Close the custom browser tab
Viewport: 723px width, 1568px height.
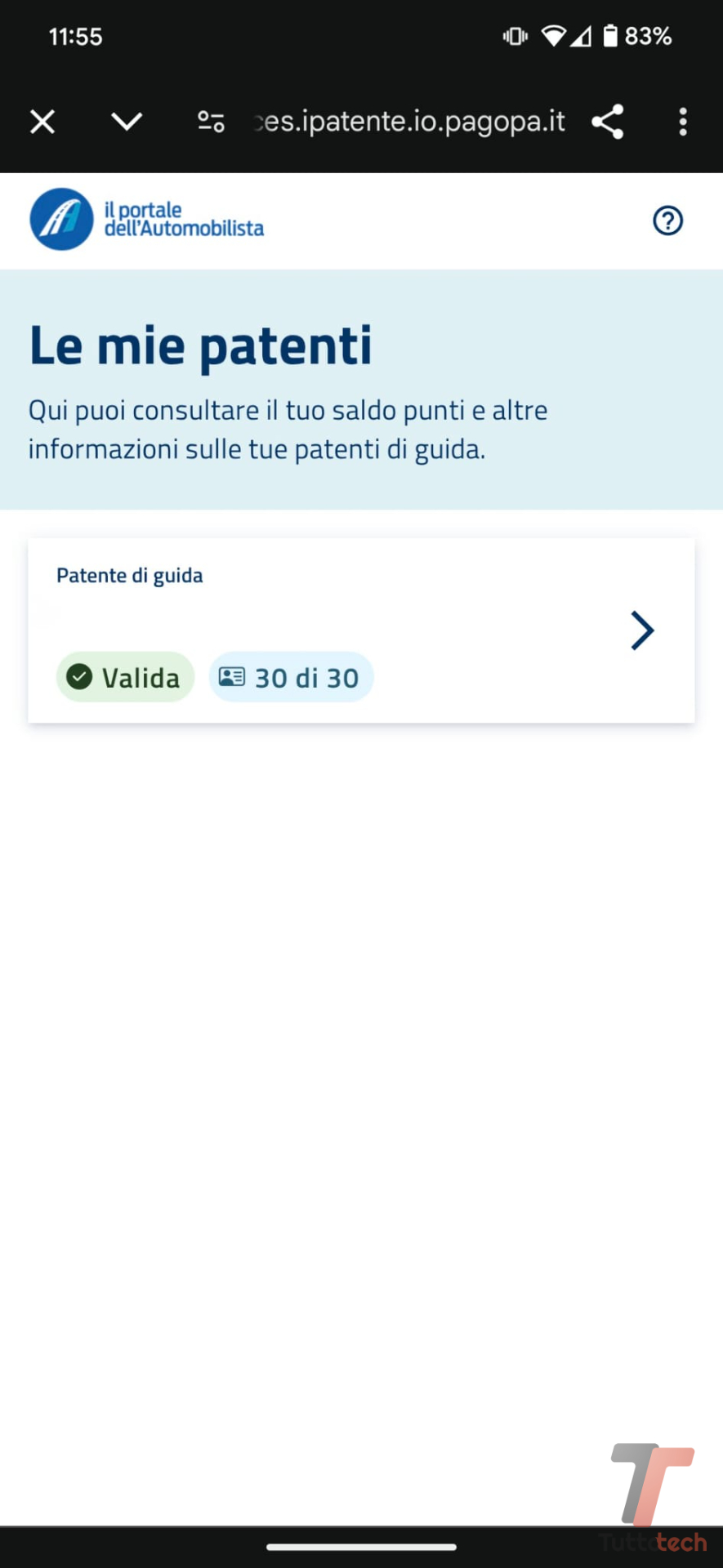click(42, 122)
